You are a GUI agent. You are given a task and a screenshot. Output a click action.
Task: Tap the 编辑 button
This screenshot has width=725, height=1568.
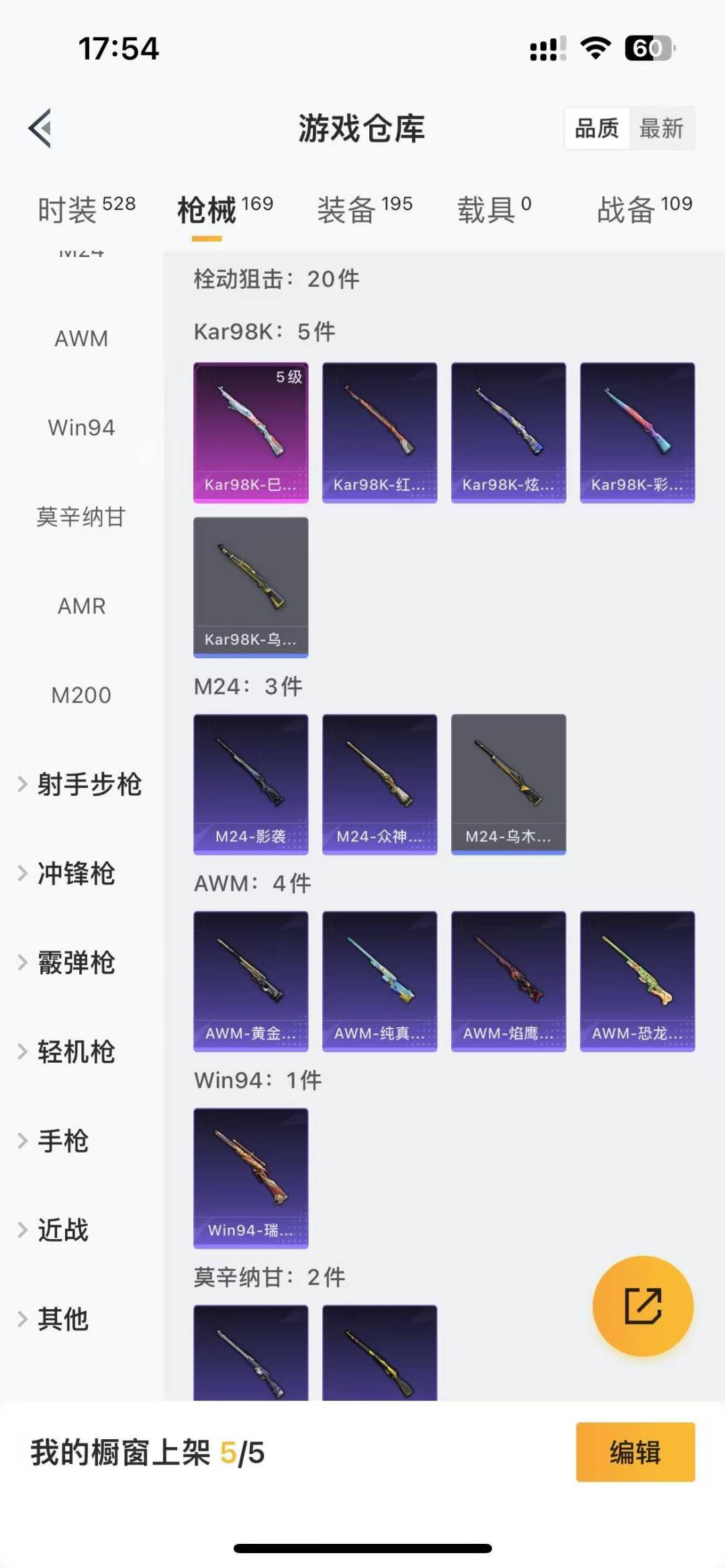635,1452
